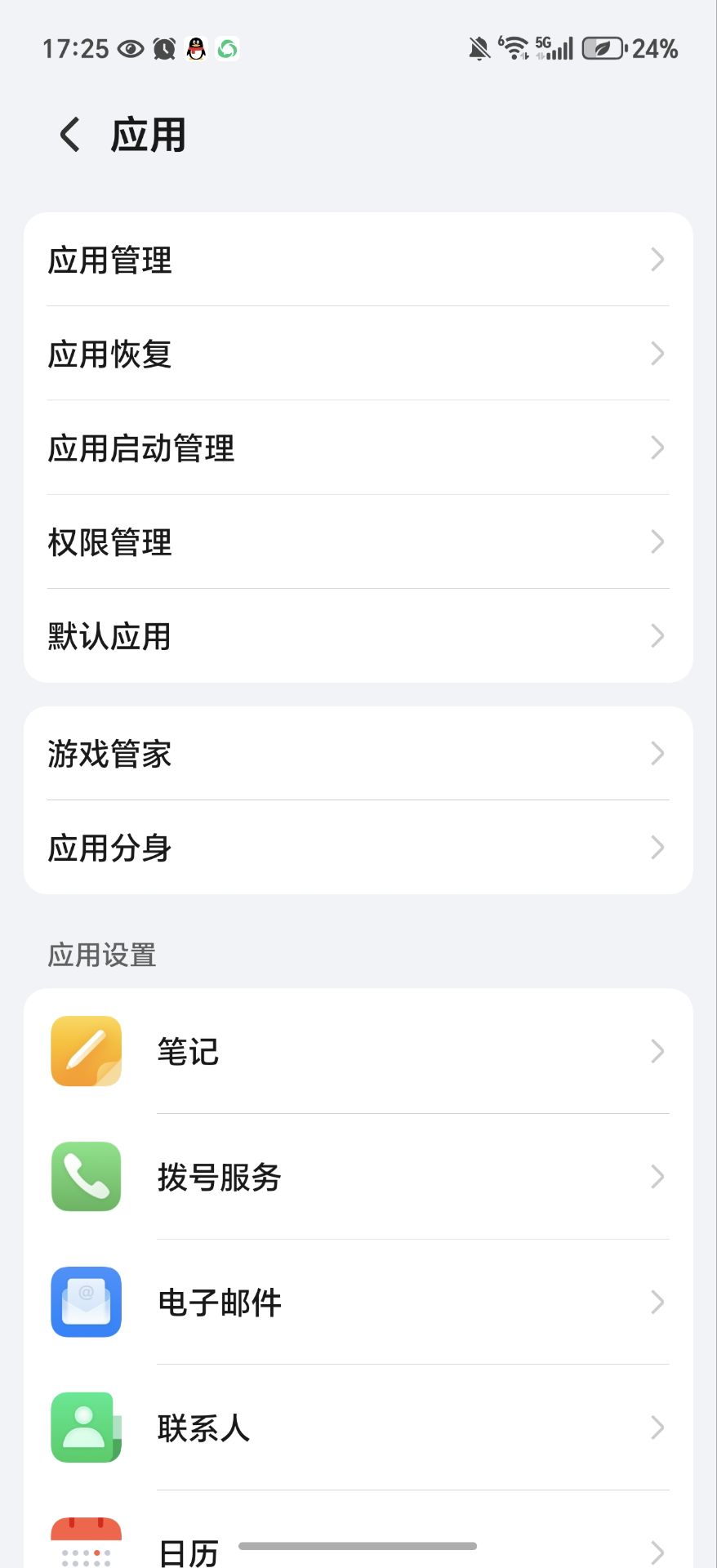Screen dimensions: 717x1568
Task: Click the battery indicator showing 24%
Action: click(x=604, y=48)
